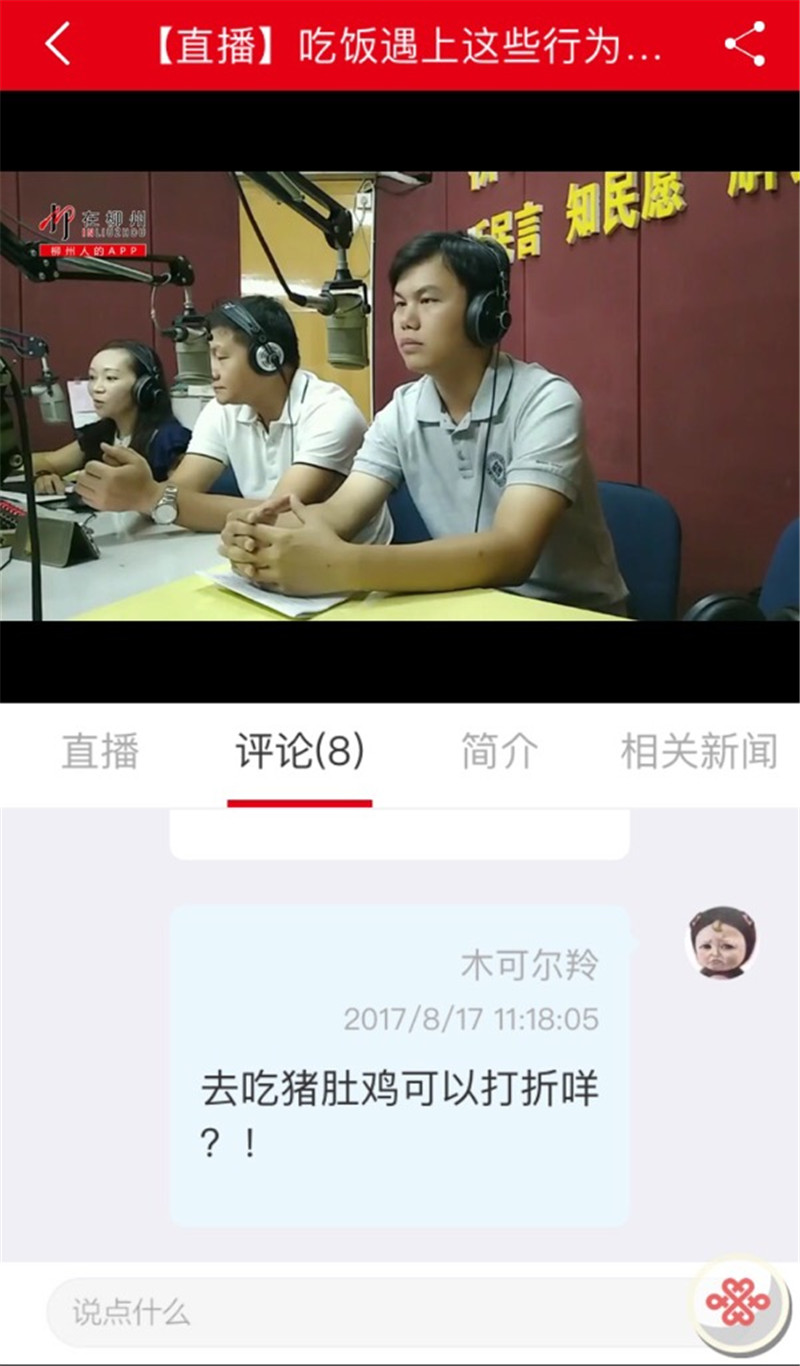The width and height of the screenshot is (800, 1366).
Task: Open the 简介 tab
Action: [x=499, y=752]
